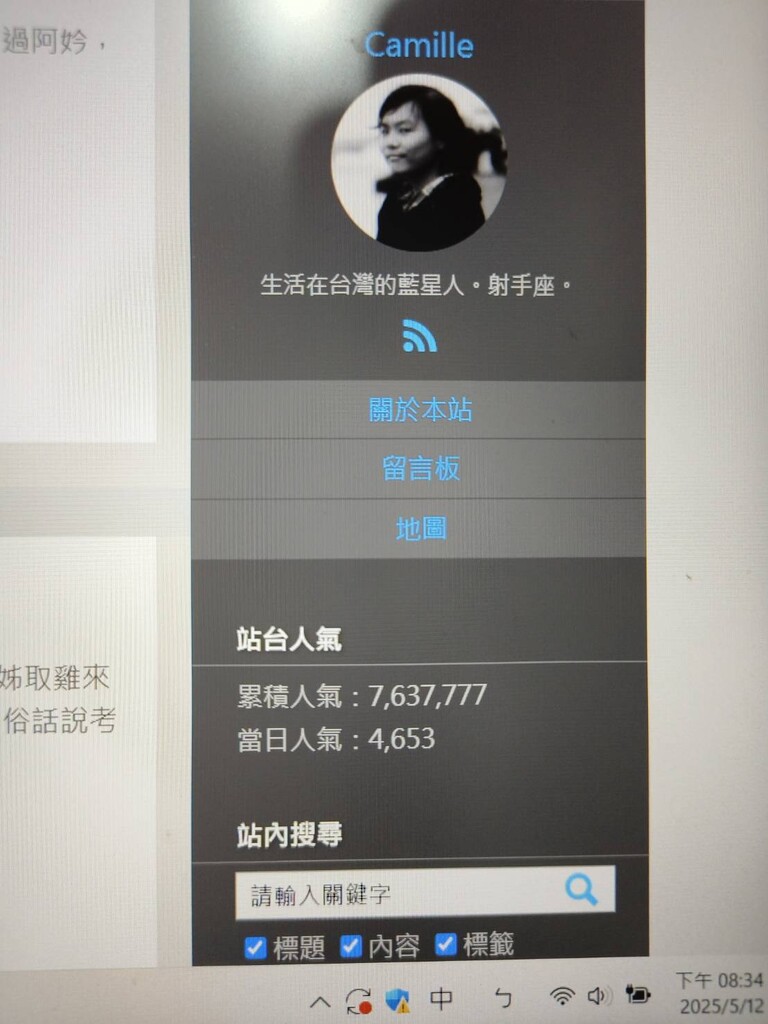Open the taskbar volume icon
Screen dimensions: 768x1024
[598, 996]
